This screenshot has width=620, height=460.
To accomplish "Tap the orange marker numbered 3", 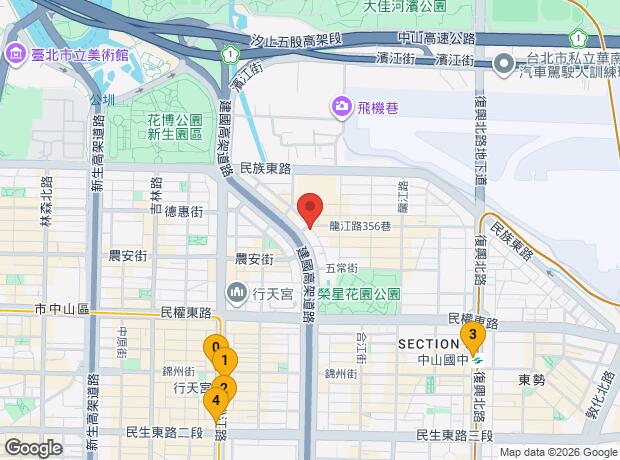I will pos(473,338).
